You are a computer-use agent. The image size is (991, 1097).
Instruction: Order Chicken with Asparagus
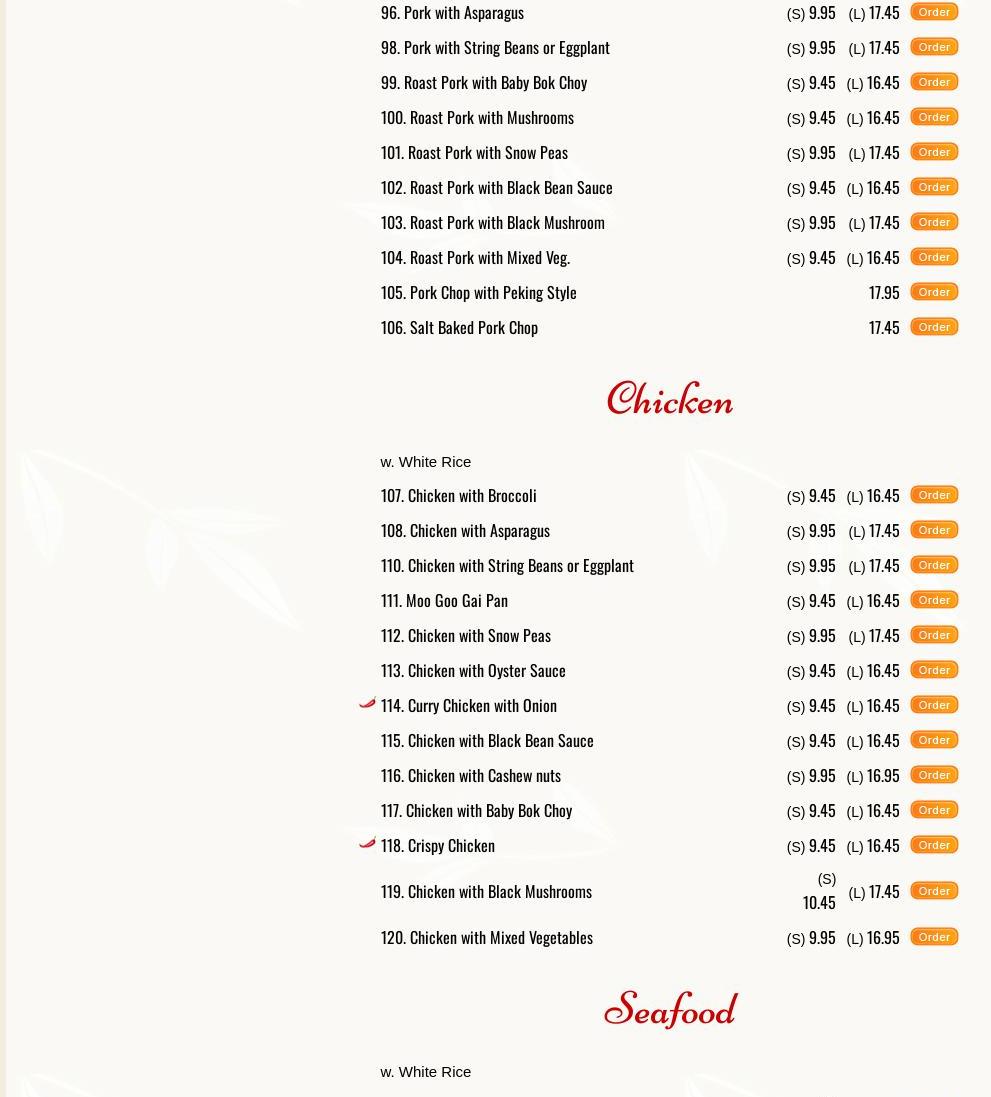[x=933, y=530]
